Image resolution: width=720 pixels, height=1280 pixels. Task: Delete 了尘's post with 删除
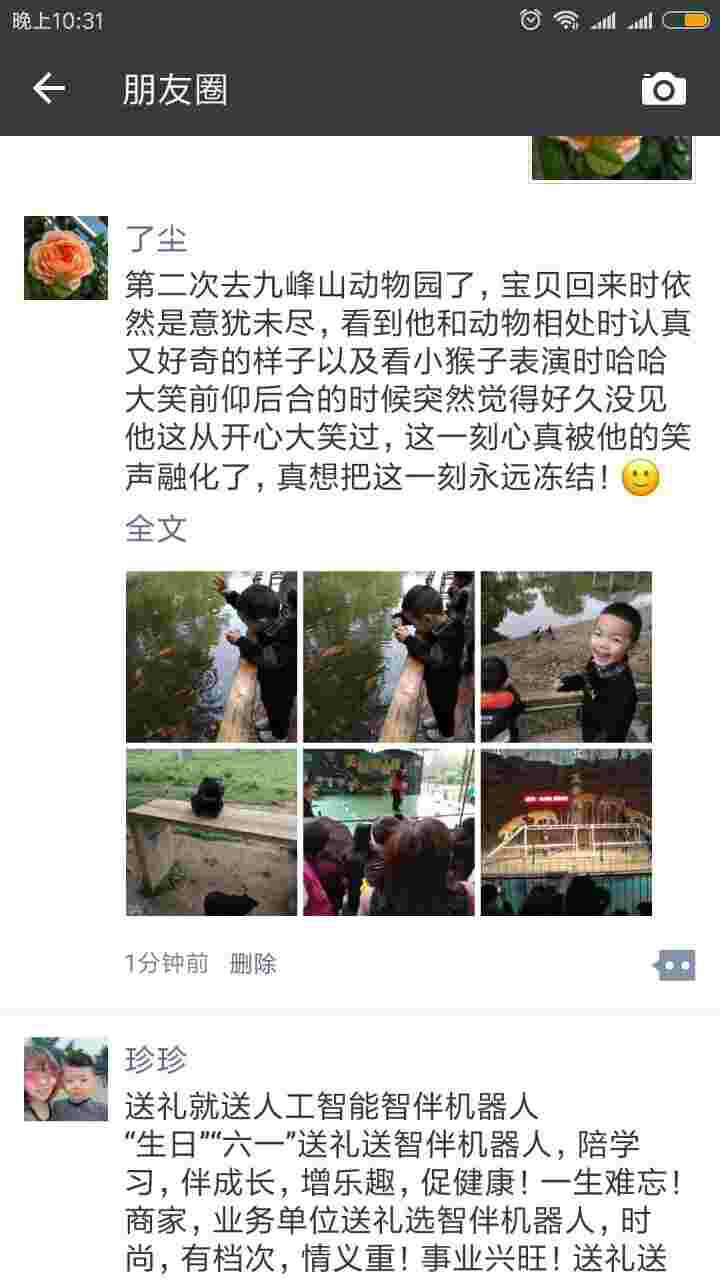[x=253, y=964]
